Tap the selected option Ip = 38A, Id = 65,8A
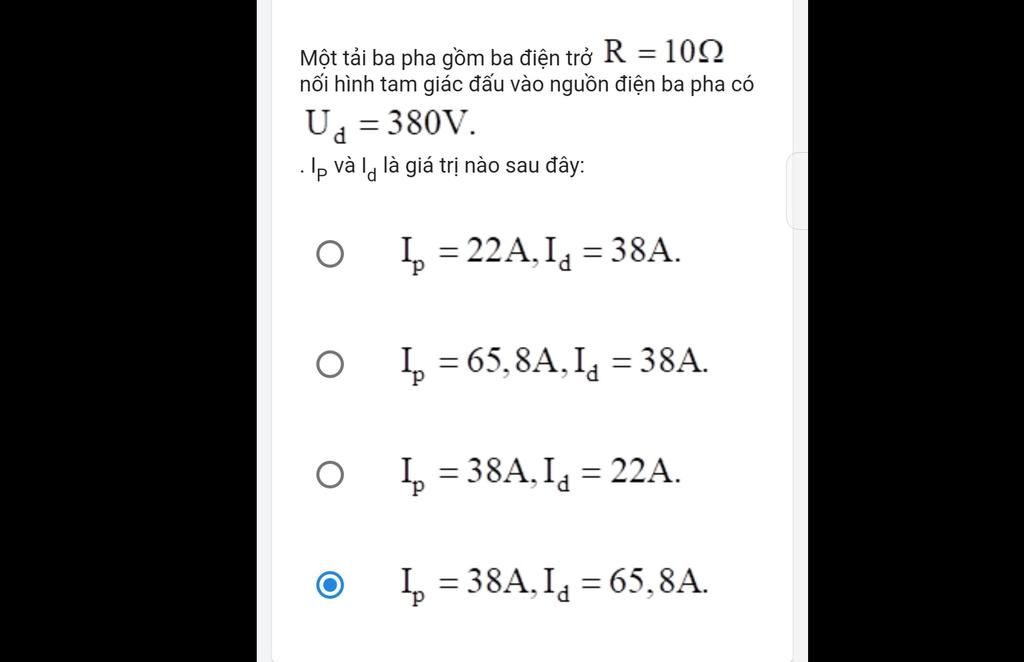 click(x=330, y=584)
